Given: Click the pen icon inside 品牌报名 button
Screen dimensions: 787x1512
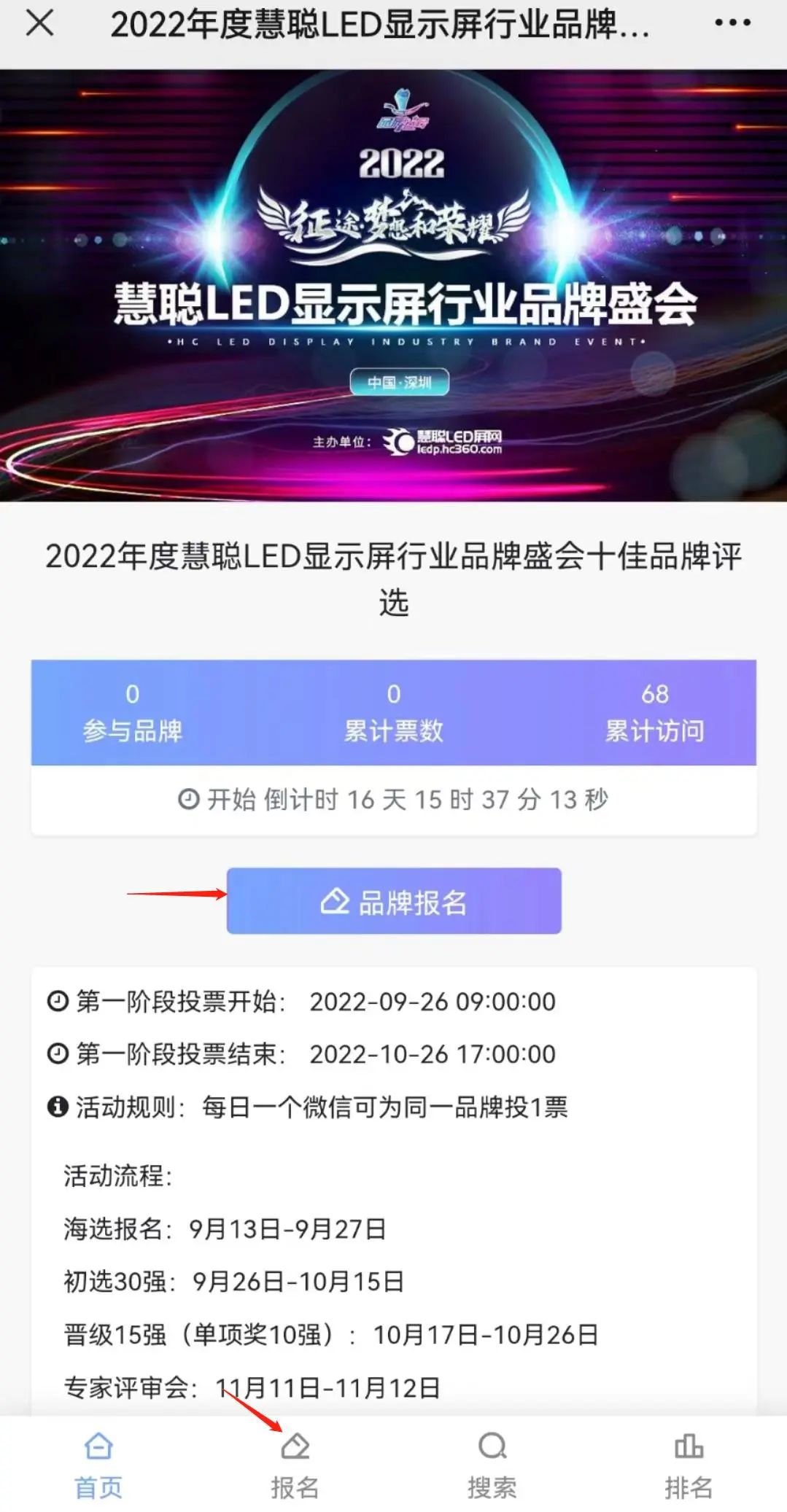Looking at the screenshot, I should [x=335, y=901].
